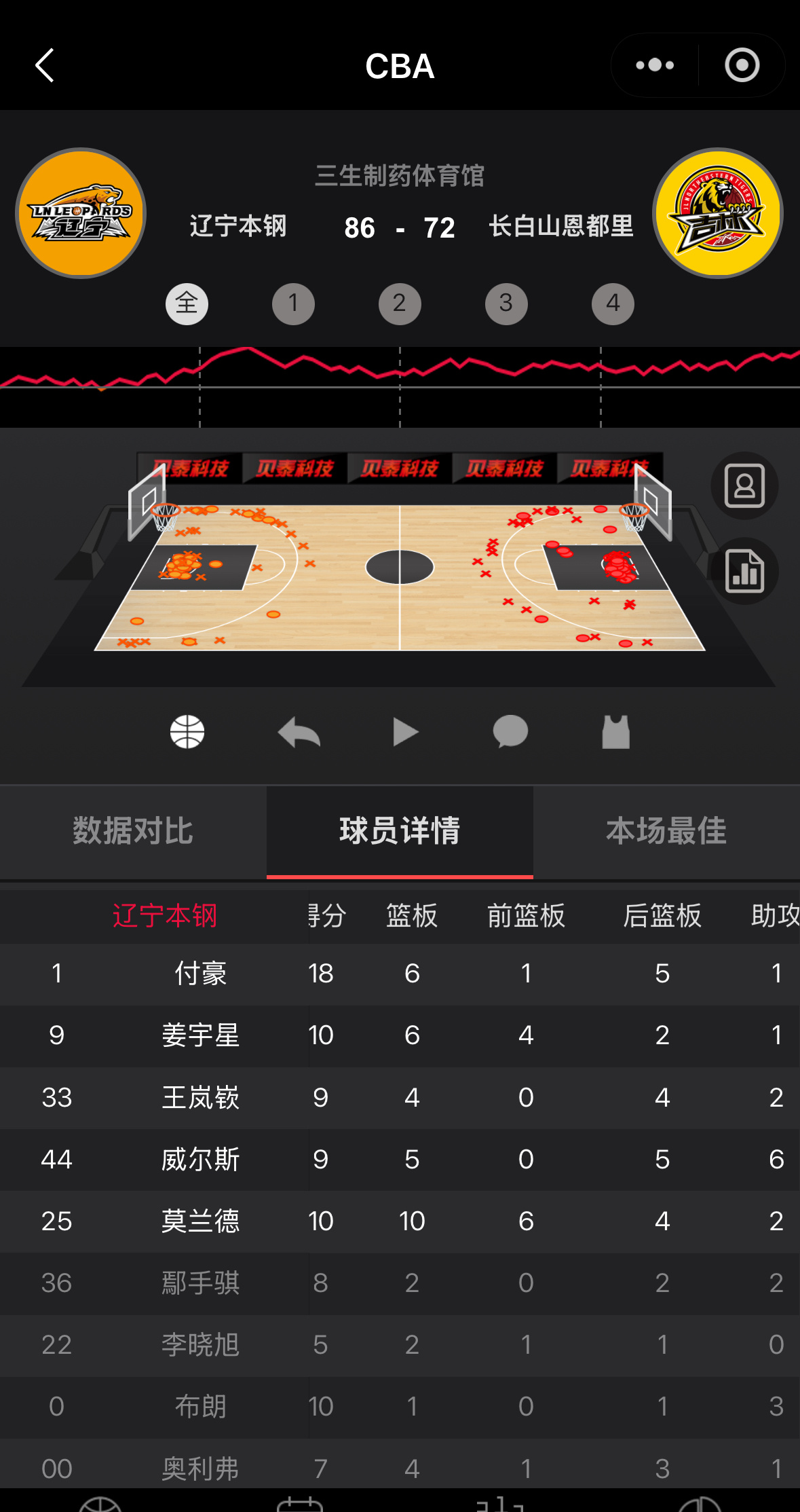
Task: Toggle quarter 1 shot filter
Action: coord(293,303)
